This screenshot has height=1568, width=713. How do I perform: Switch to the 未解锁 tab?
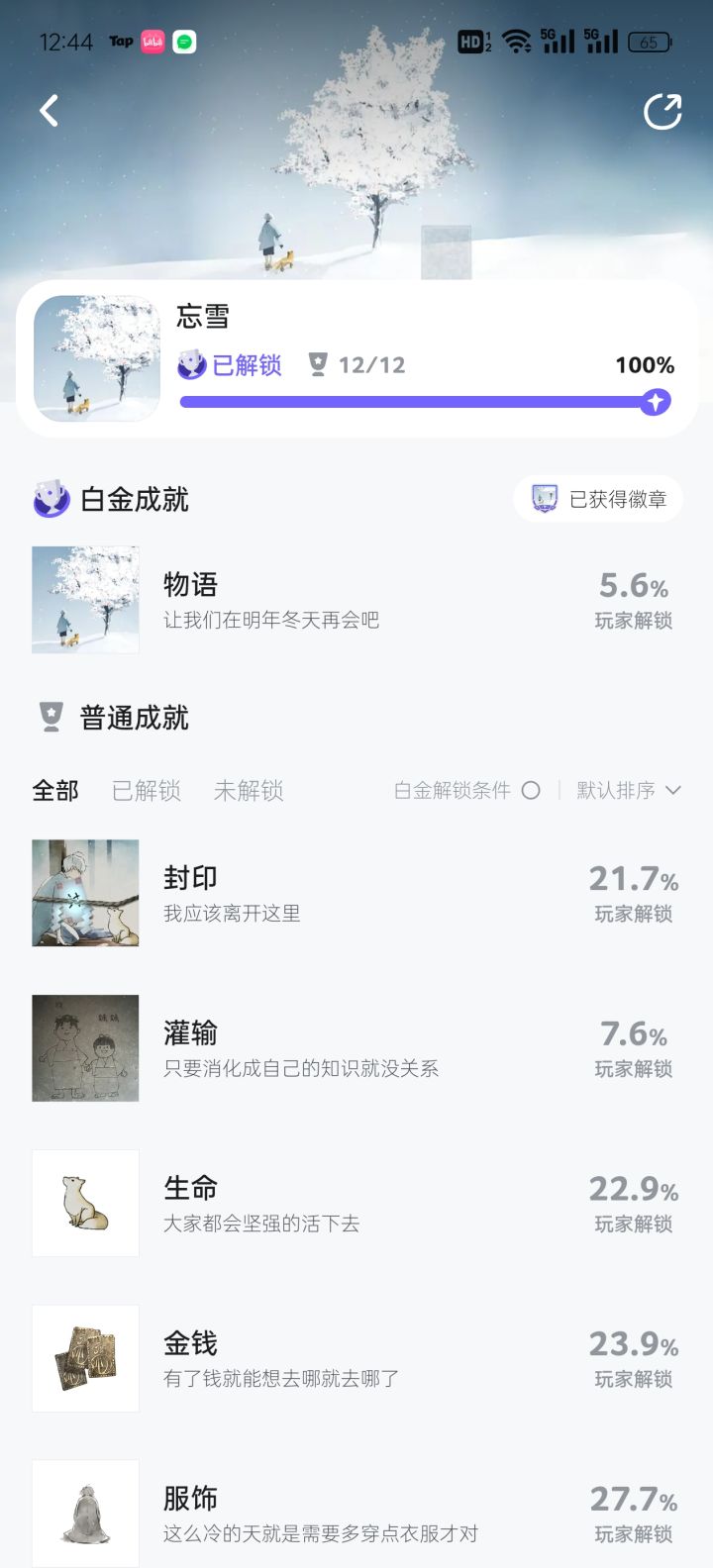(249, 790)
